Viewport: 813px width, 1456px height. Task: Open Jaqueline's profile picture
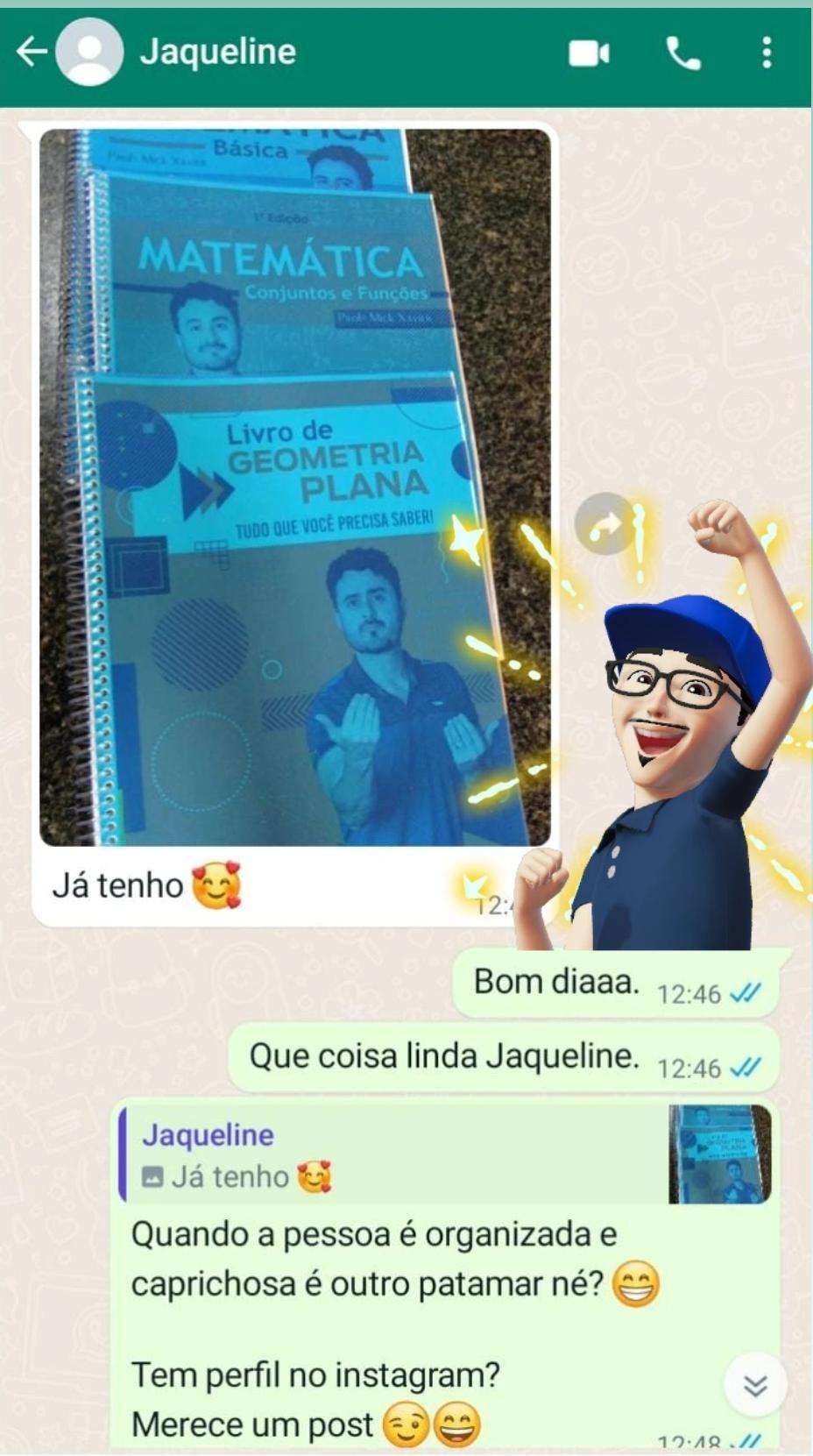click(x=88, y=53)
